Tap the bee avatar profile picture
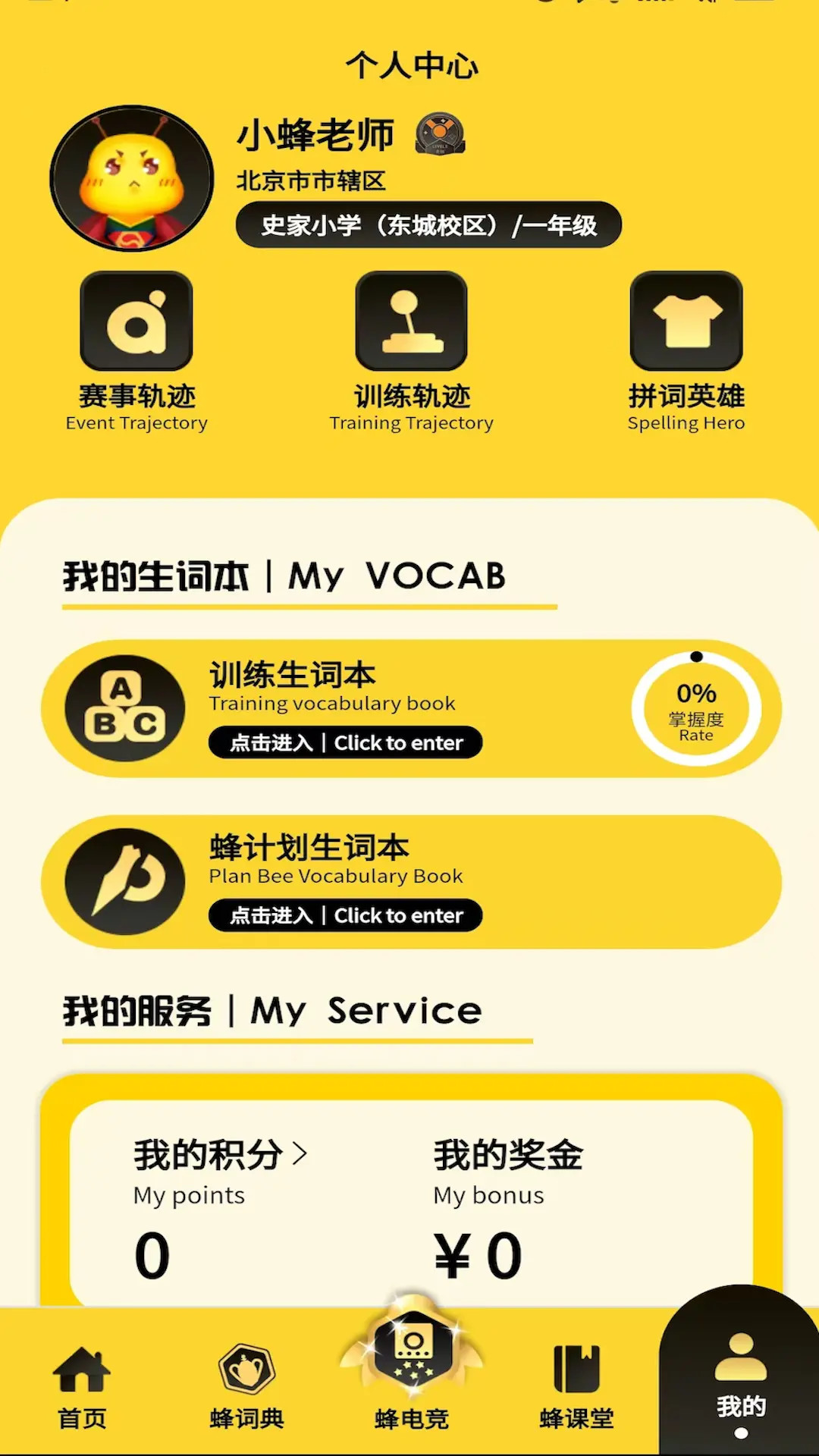The height and width of the screenshot is (1456, 819). [x=132, y=178]
